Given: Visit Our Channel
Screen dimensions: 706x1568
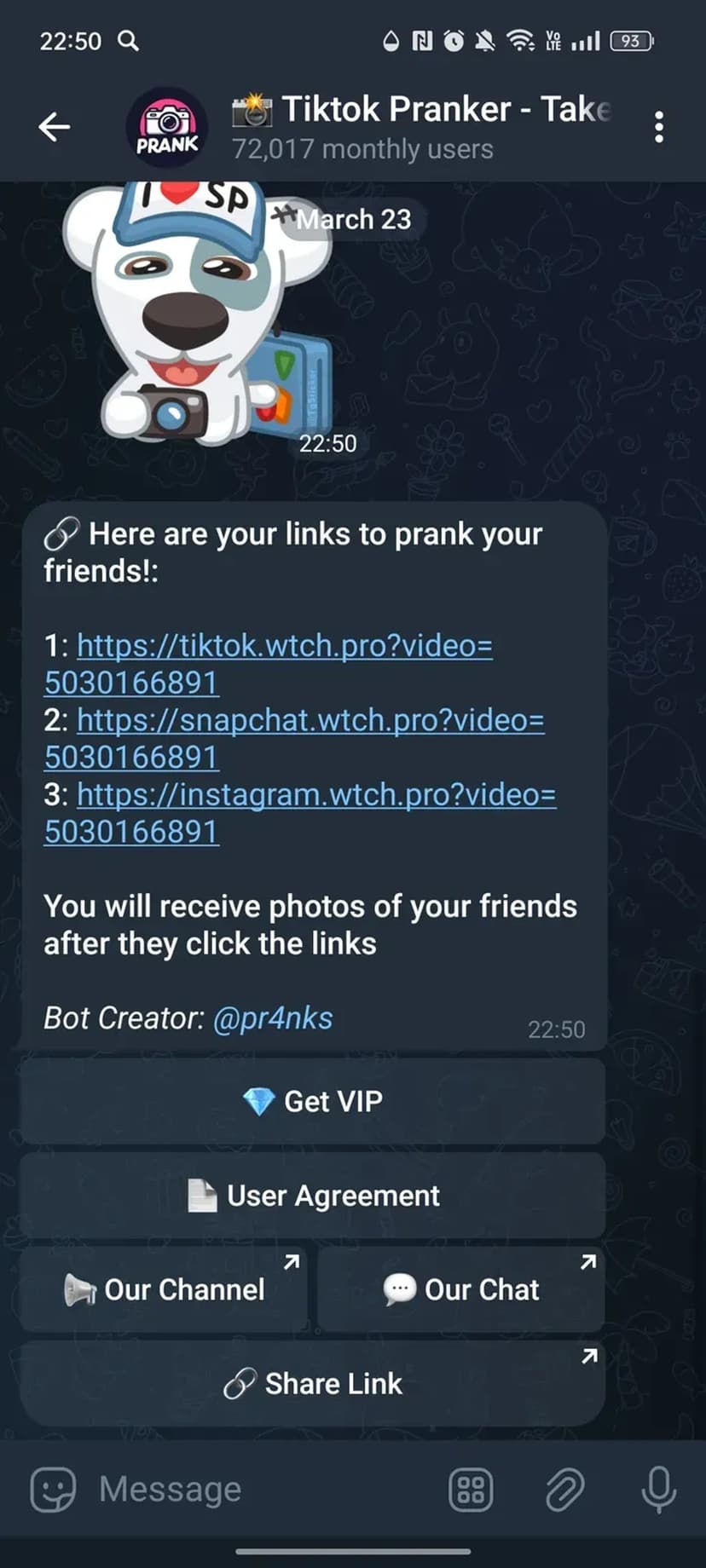Looking at the screenshot, I should pyautogui.click(x=164, y=1289).
